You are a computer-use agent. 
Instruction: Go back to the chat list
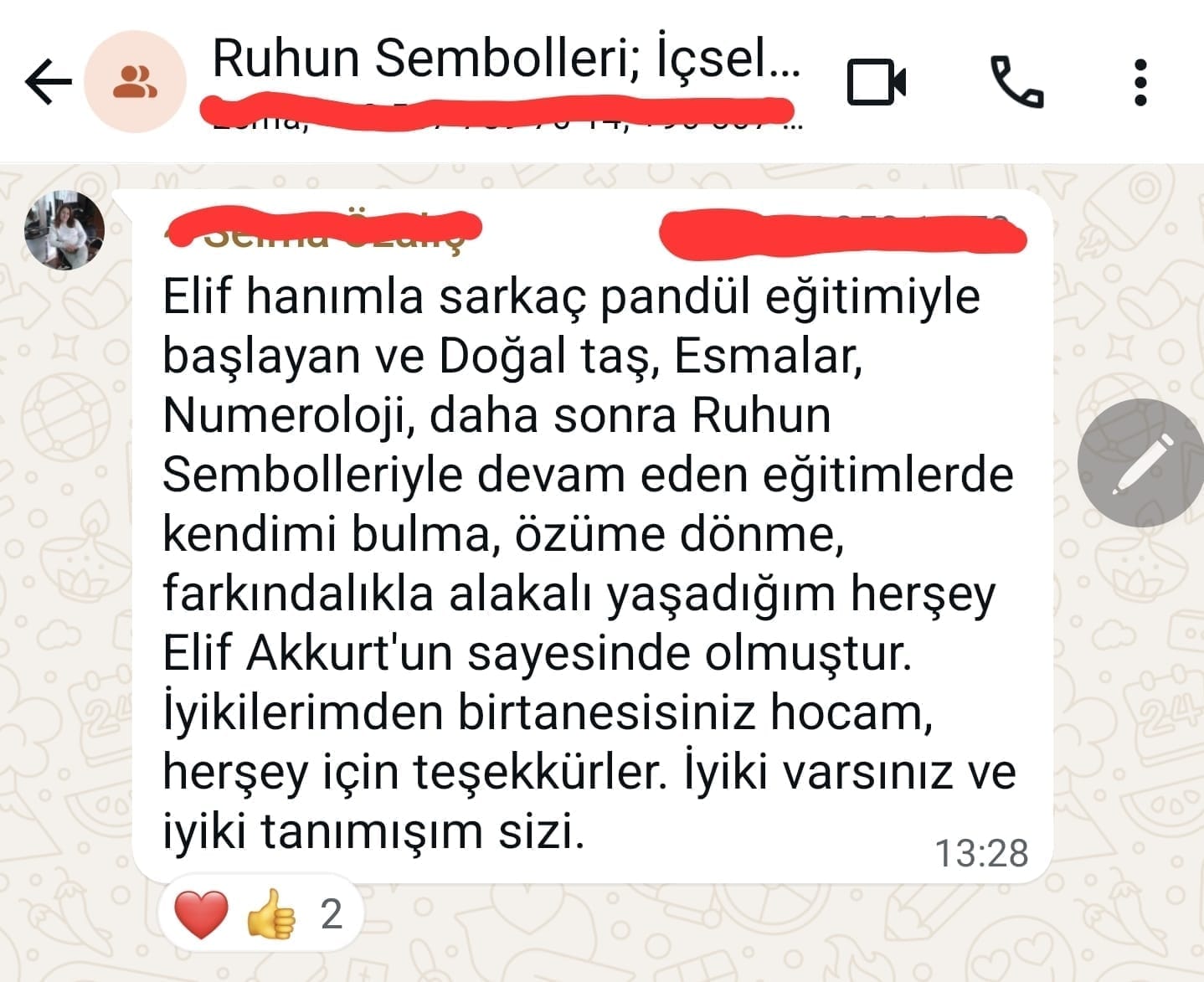pyautogui.click(x=48, y=82)
